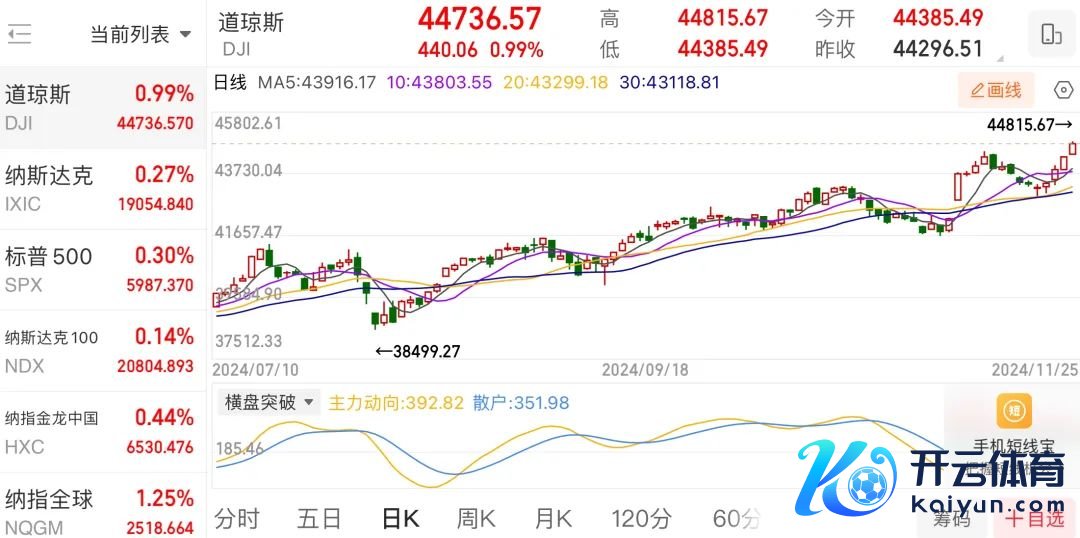Select 纳斯达克 IXIC in the list
This screenshot has width=1080, height=538.
coord(100,189)
